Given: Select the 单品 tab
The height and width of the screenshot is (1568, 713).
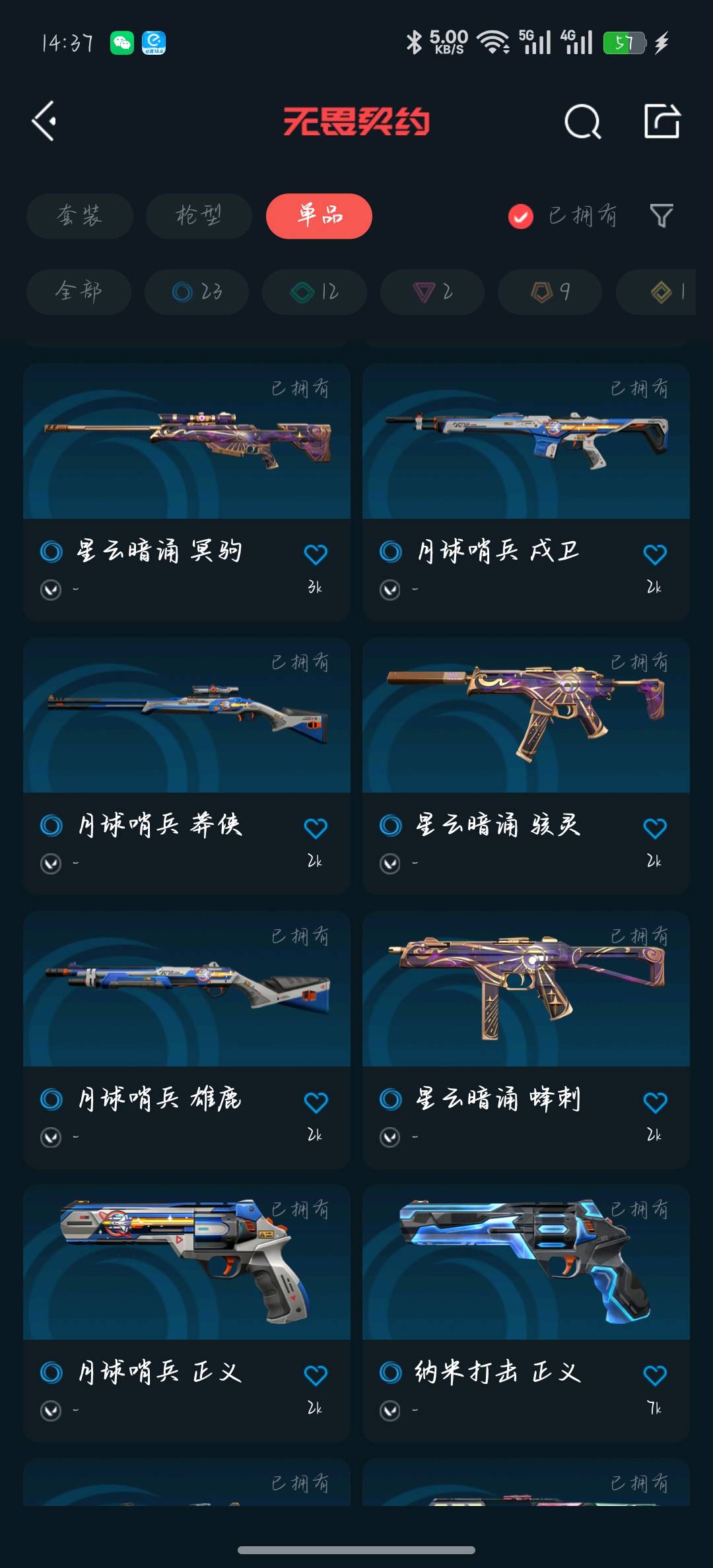Looking at the screenshot, I should [x=319, y=216].
